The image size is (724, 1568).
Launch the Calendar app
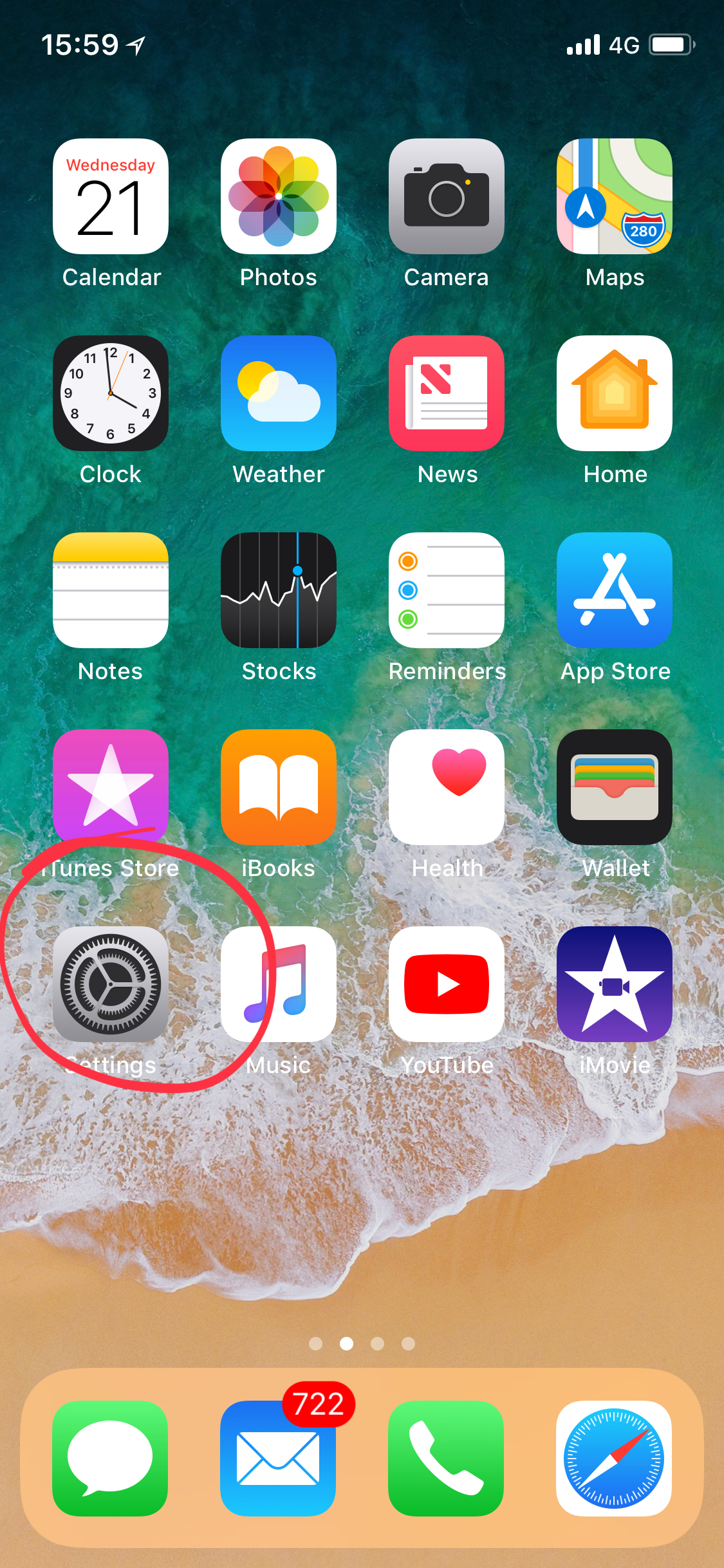coord(110,196)
